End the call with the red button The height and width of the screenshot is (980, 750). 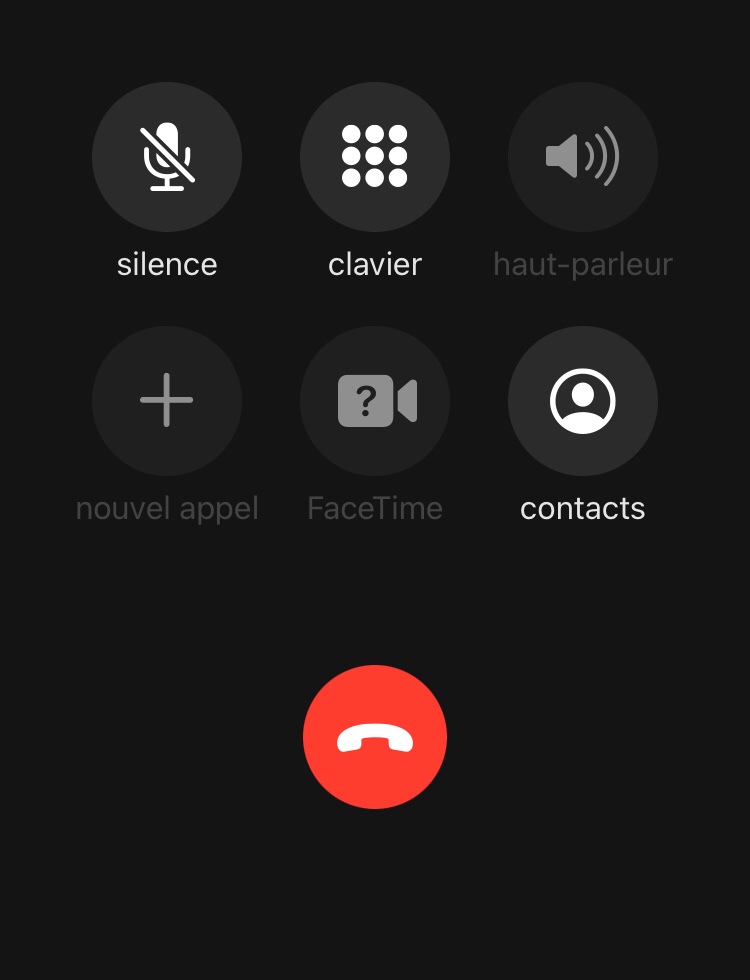coord(375,737)
